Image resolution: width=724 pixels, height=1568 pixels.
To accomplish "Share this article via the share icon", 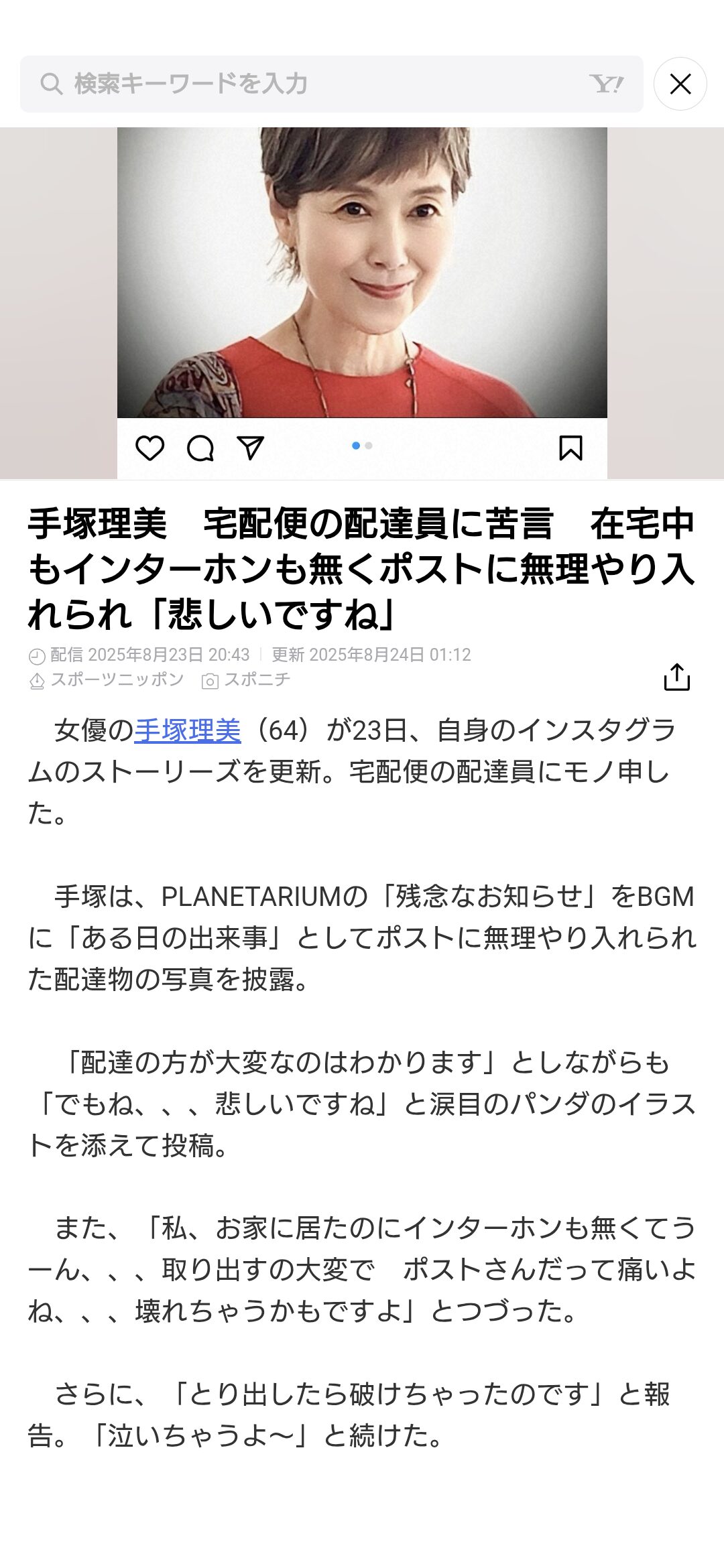I will point(676,677).
